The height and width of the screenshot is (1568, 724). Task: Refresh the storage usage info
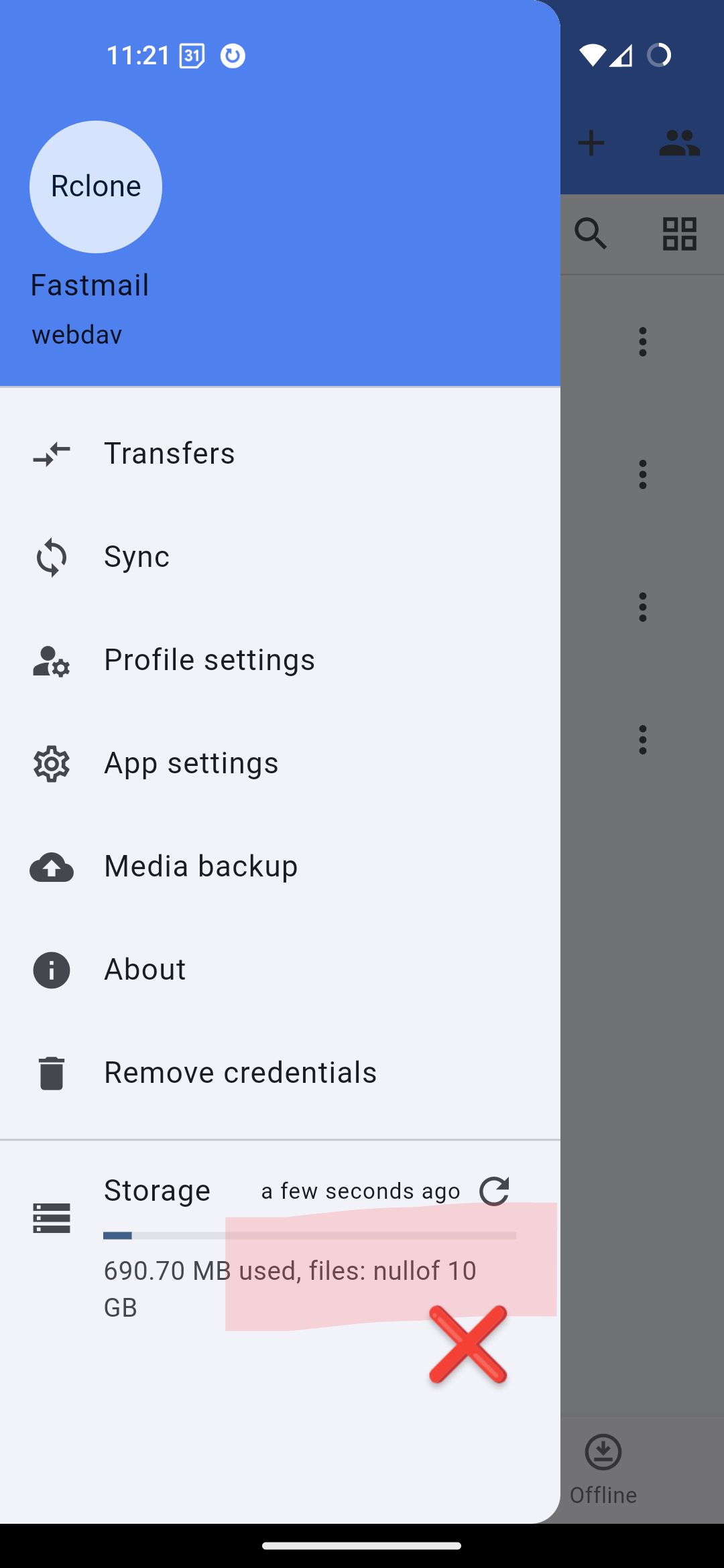tap(494, 1191)
